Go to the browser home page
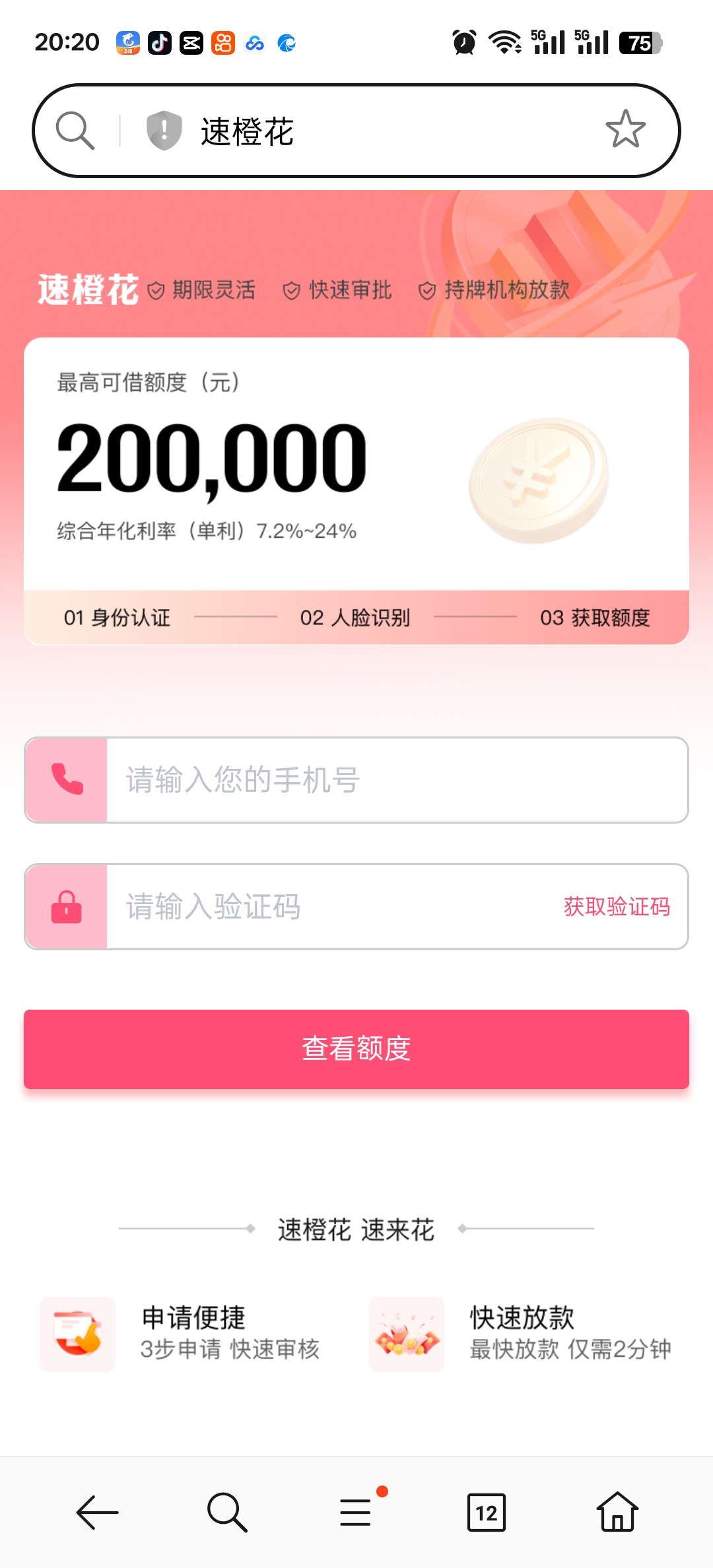 [x=617, y=1512]
